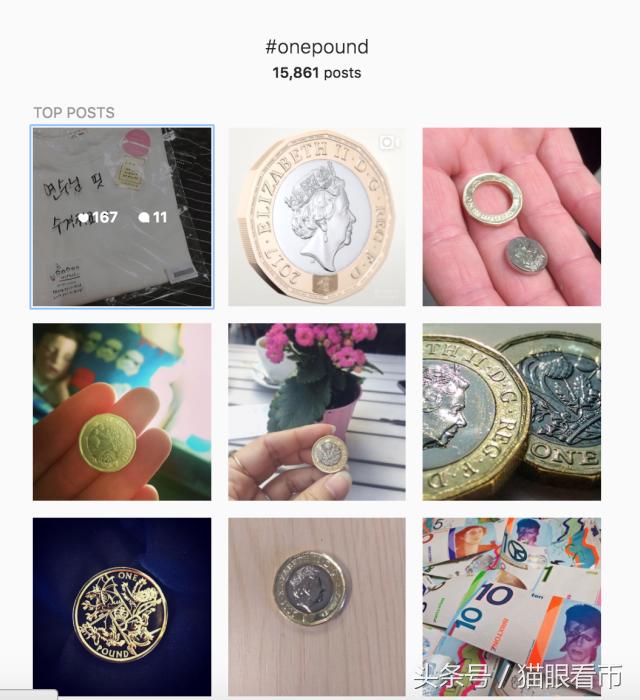Open the close-up of two pound coins post
The width and height of the screenshot is (640, 700).
tap(511, 411)
